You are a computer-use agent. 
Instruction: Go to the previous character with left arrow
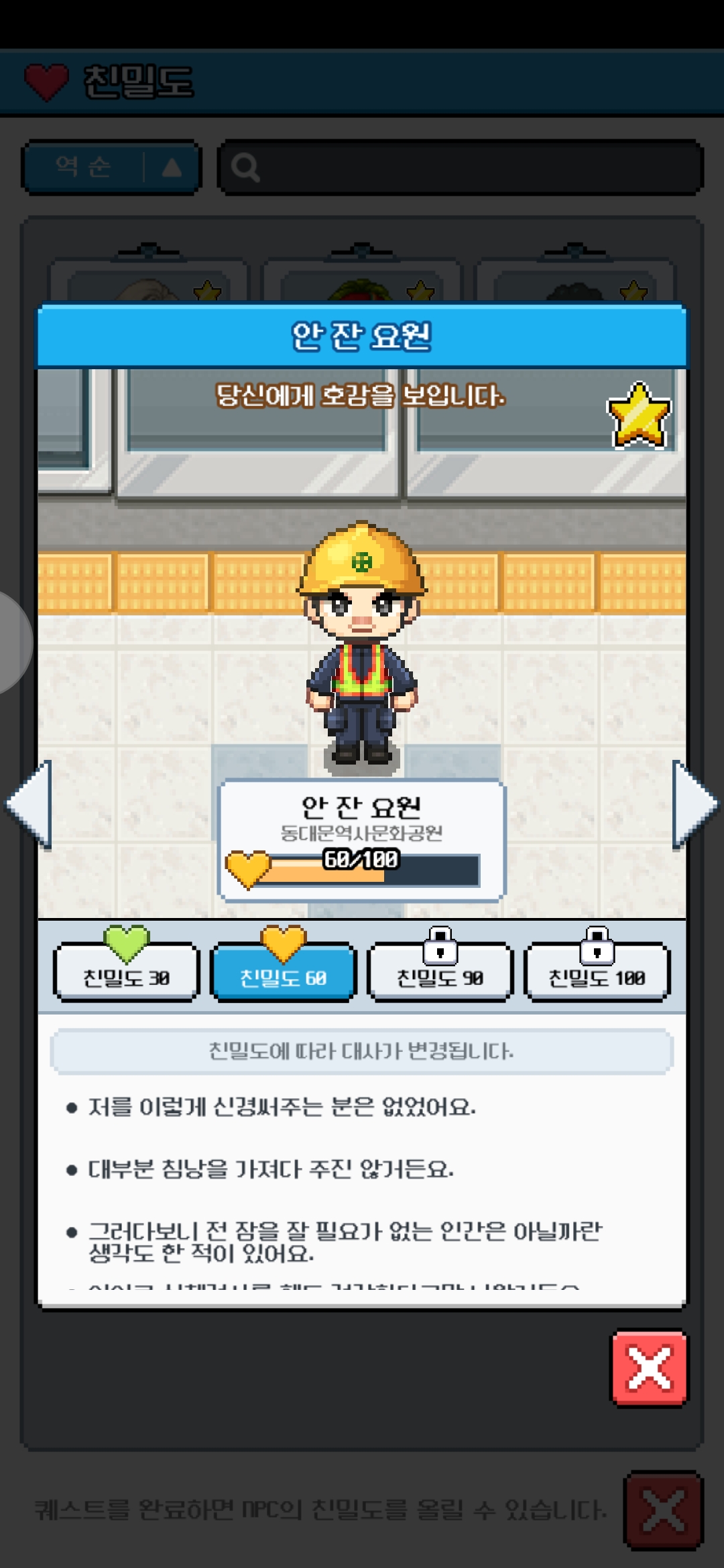click(x=30, y=804)
